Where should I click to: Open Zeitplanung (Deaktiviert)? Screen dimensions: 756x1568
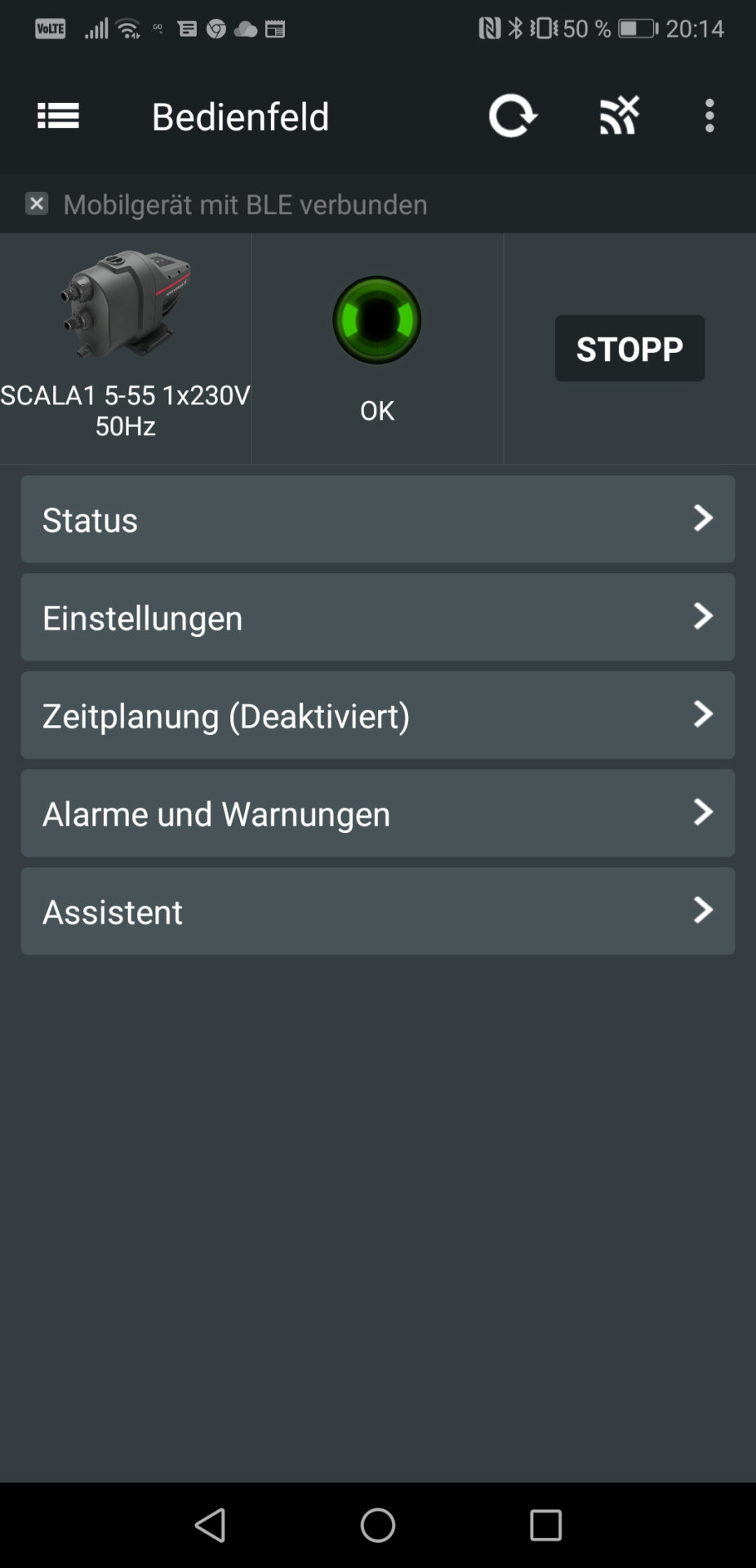377,715
